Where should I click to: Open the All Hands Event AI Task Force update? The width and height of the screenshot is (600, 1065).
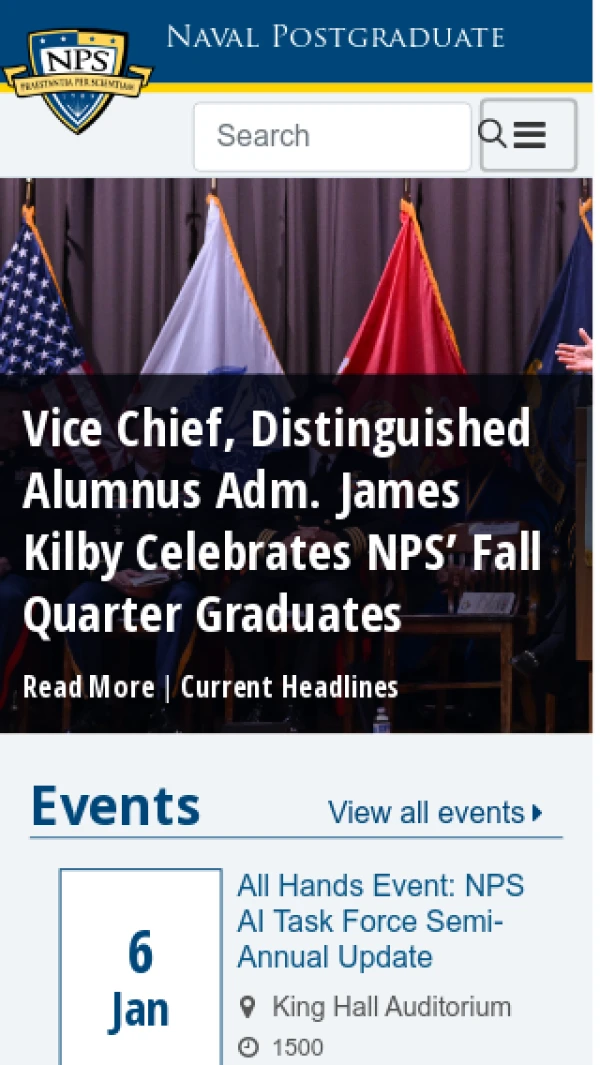(x=380, y=921)
